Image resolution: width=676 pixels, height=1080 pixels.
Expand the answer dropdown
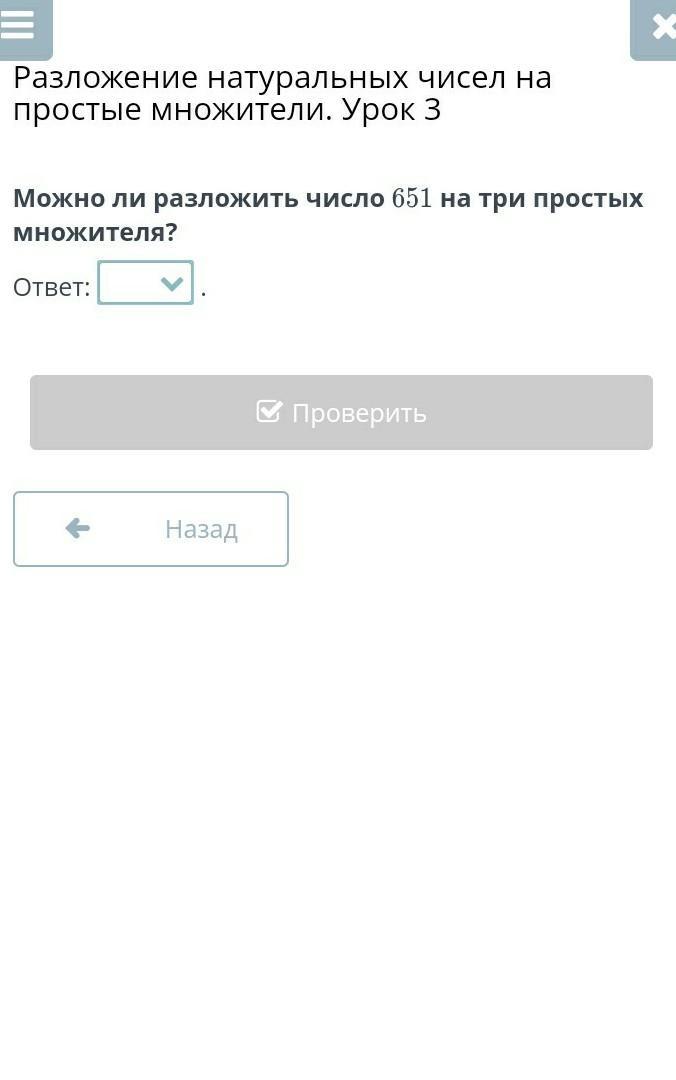click(146, 284)
